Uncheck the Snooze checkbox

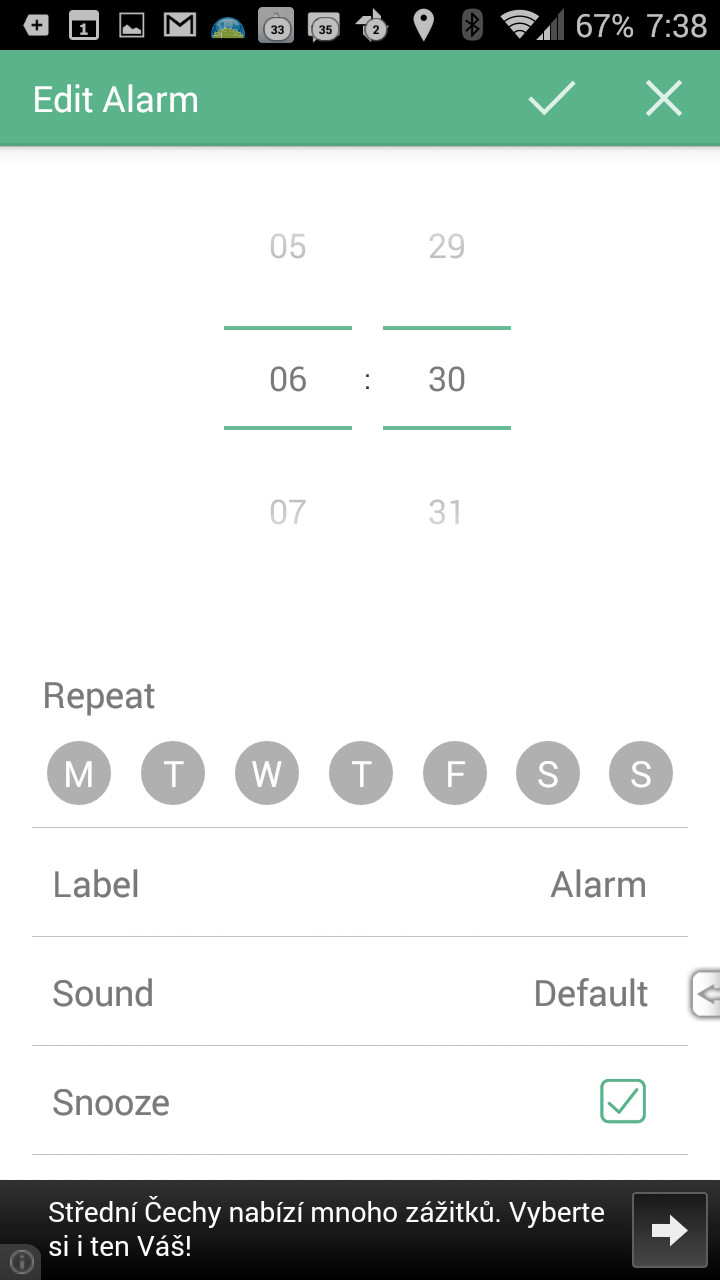pyautogui.click(x=623, y=1101)
